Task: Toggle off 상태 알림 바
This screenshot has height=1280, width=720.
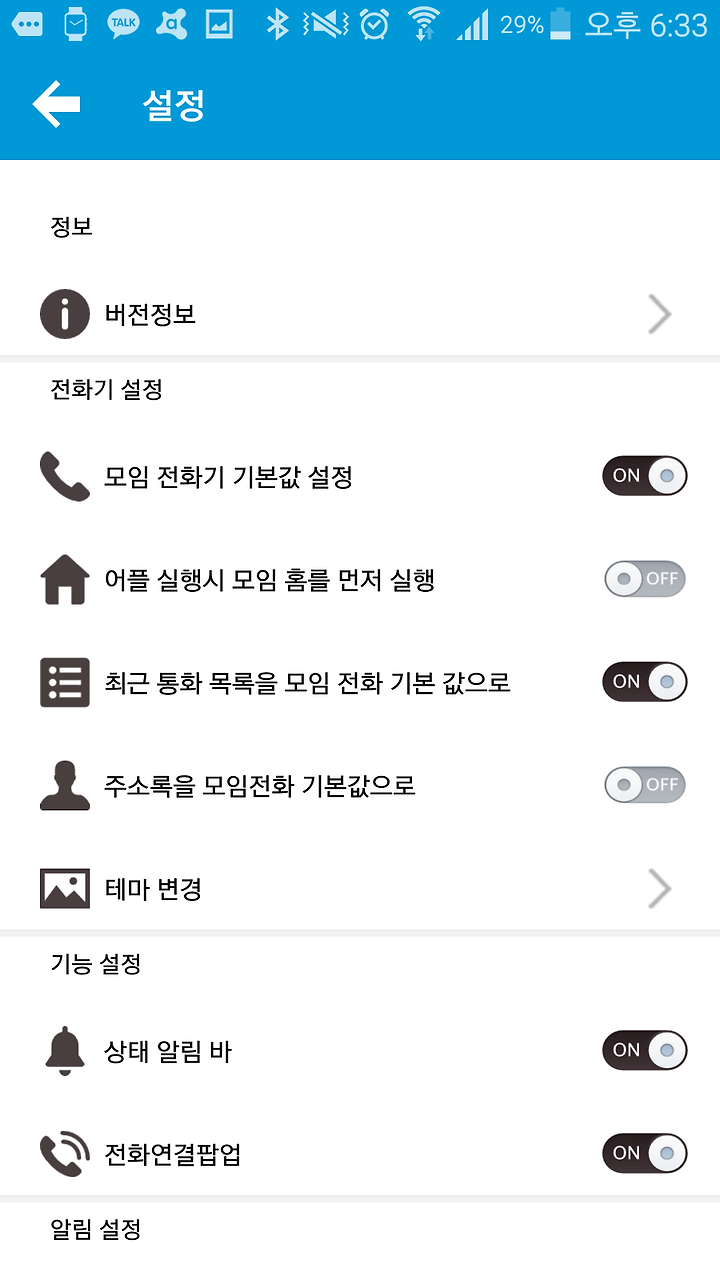Action: [645, 1051]
